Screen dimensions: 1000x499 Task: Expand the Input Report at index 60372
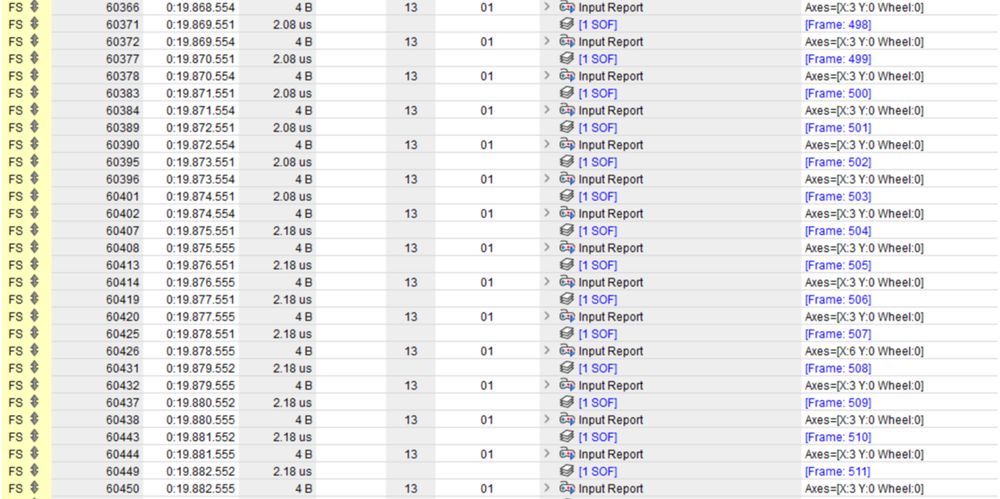[x=546, y=42]
